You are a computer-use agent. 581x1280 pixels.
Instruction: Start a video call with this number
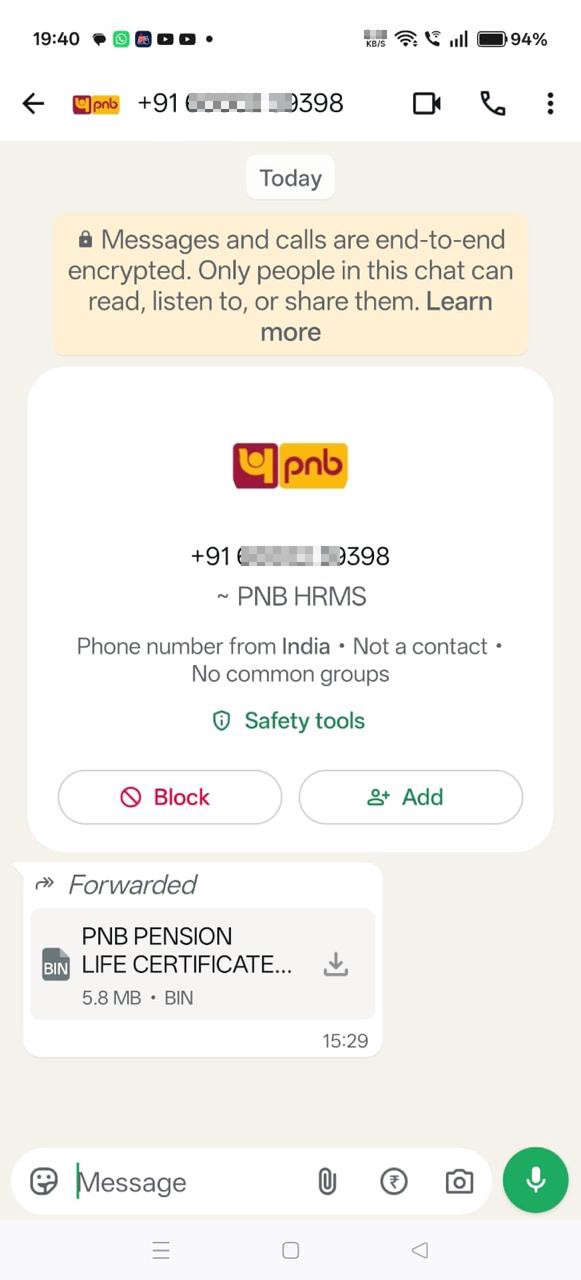(427, 103)
